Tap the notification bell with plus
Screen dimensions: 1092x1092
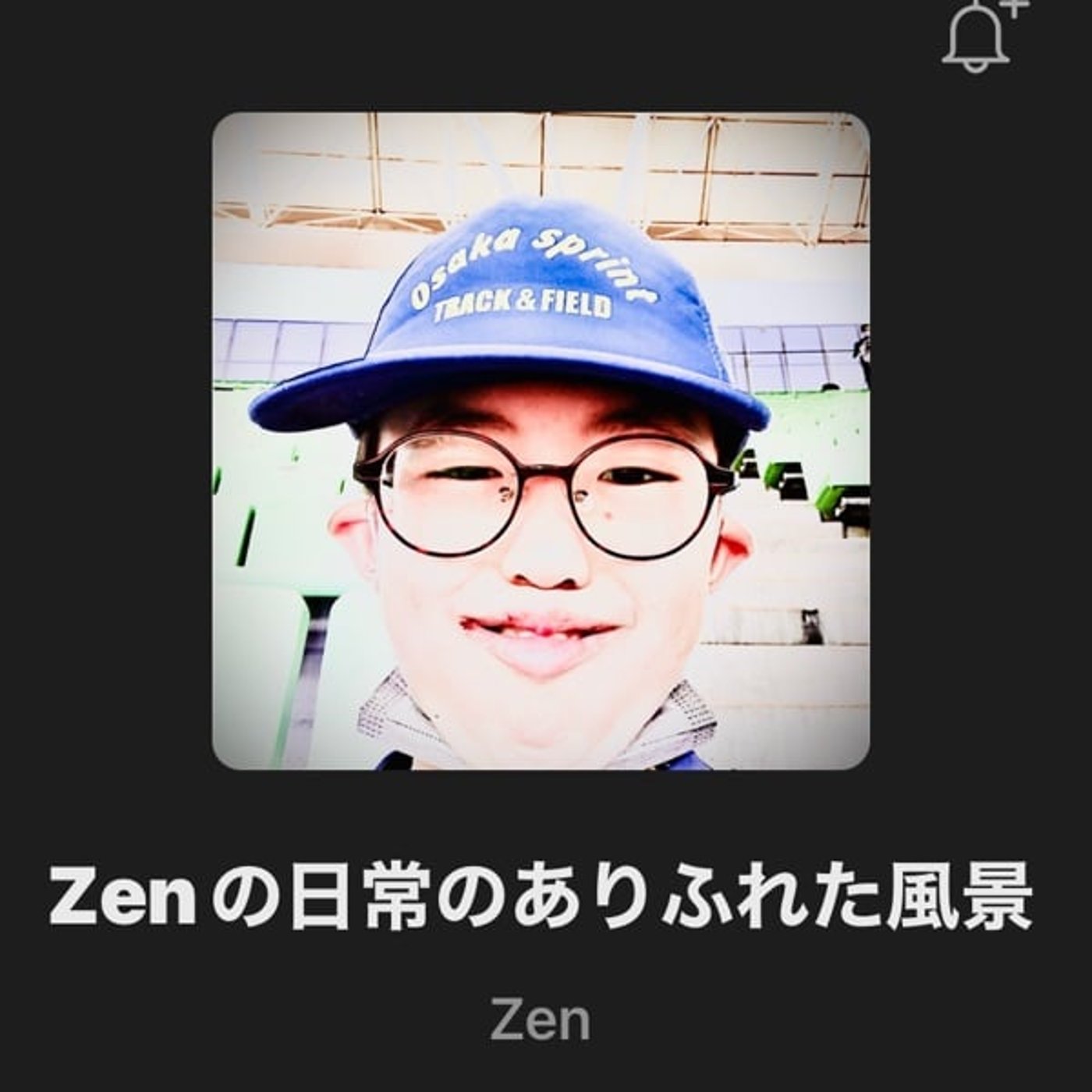[978, 35]
